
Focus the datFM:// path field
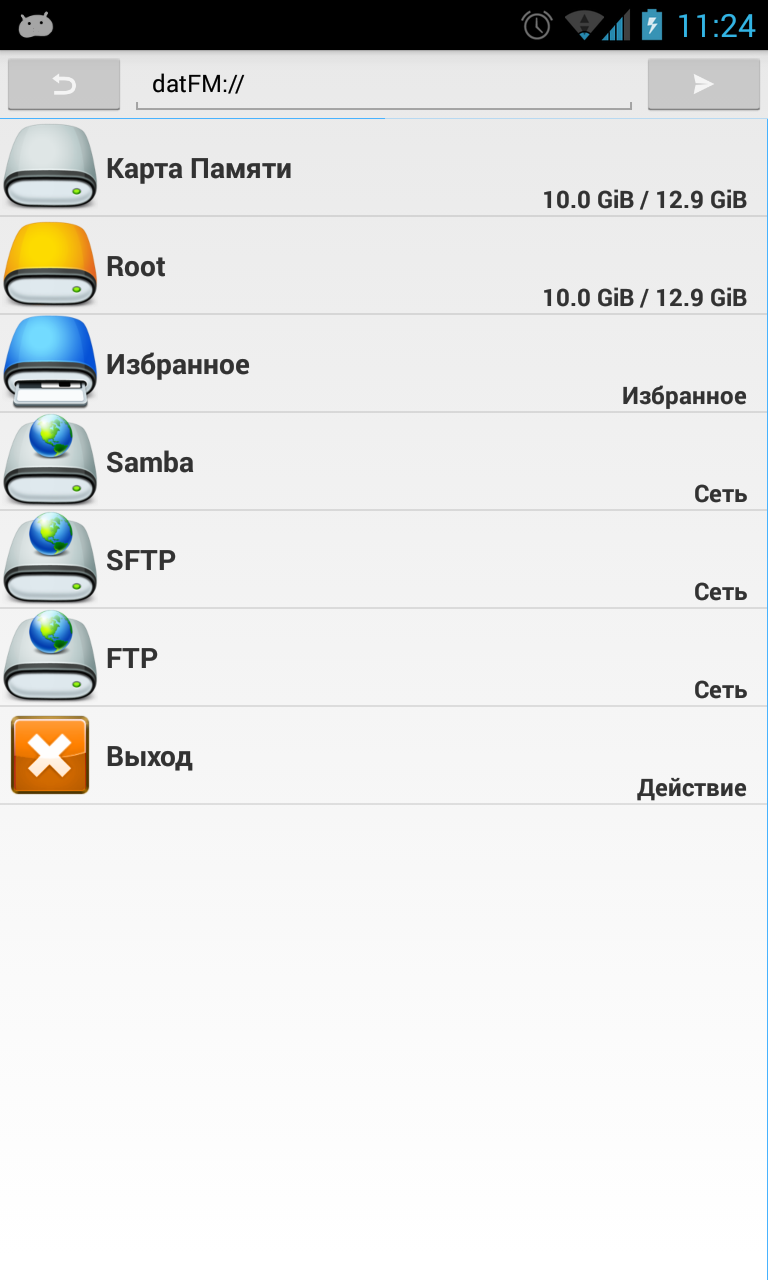[384, 84]
